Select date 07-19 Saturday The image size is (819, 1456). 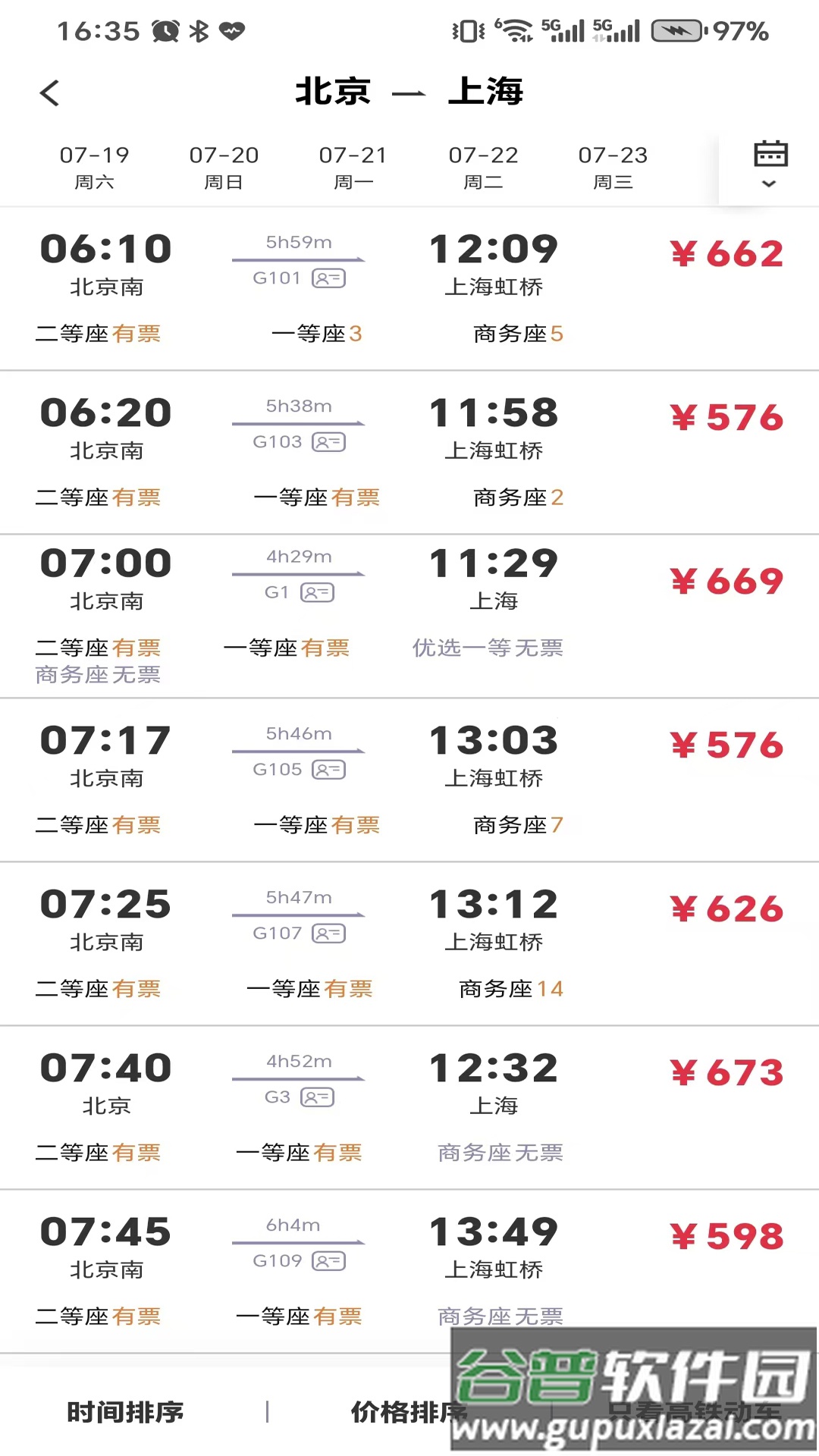pos(94,167)
